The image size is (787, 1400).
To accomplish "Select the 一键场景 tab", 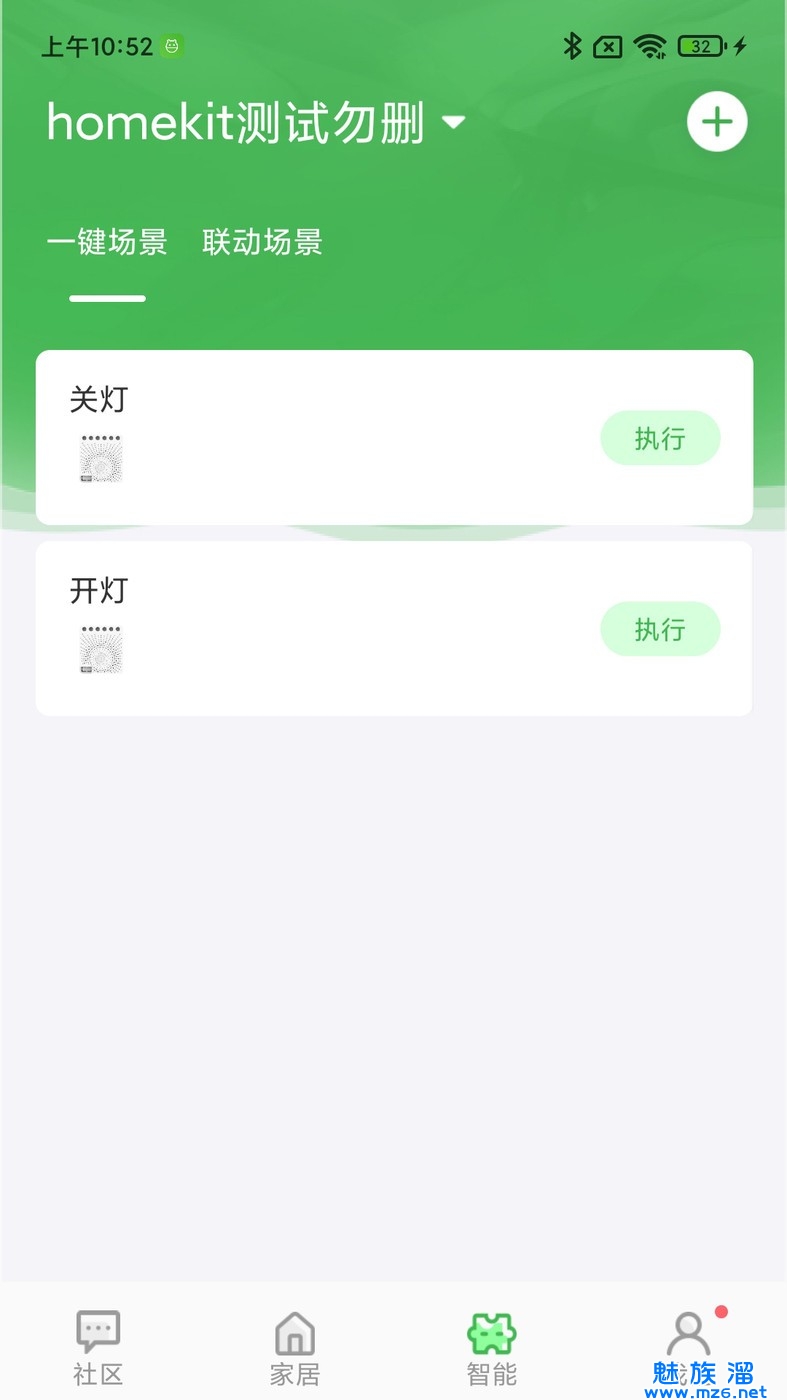I will (x=107, y=243).
